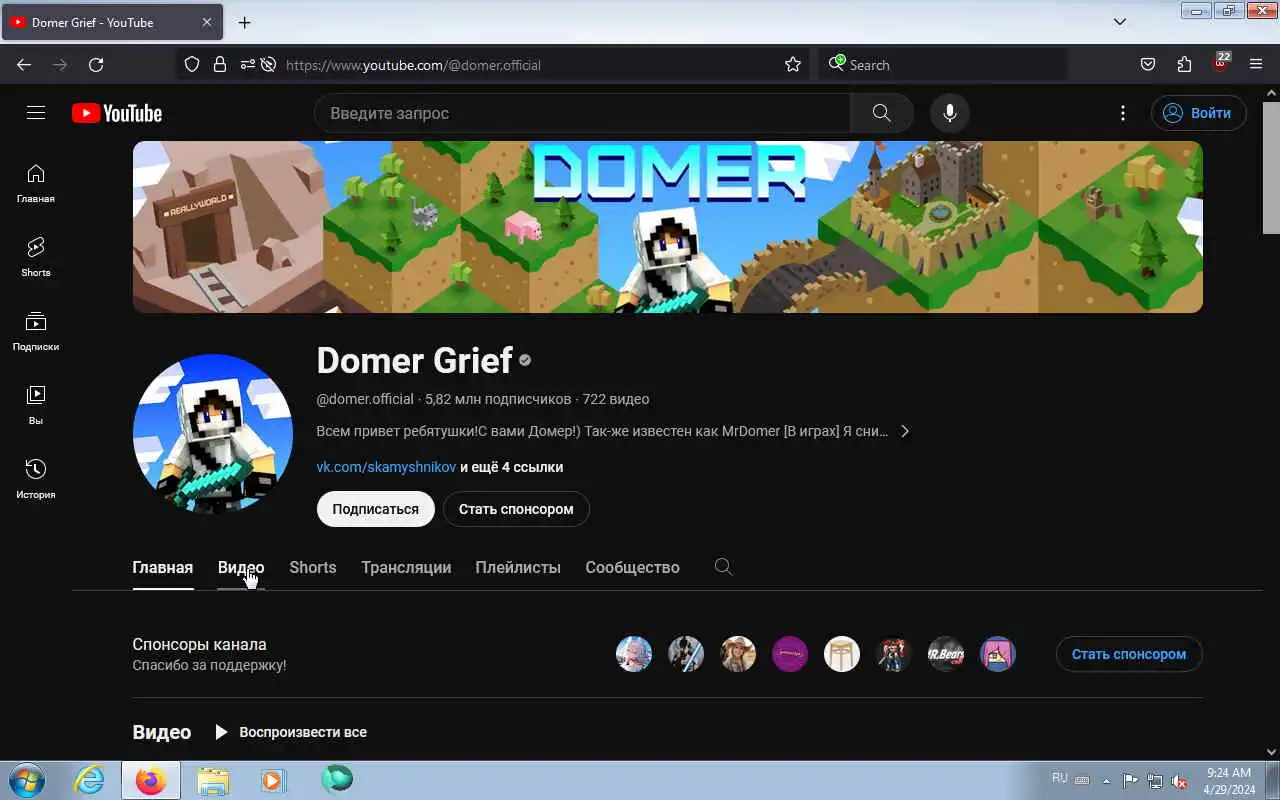Tap the Войти sign-in button
Screen dimensions: 1280x800
pyautogui.click(x=1198, y=113)
